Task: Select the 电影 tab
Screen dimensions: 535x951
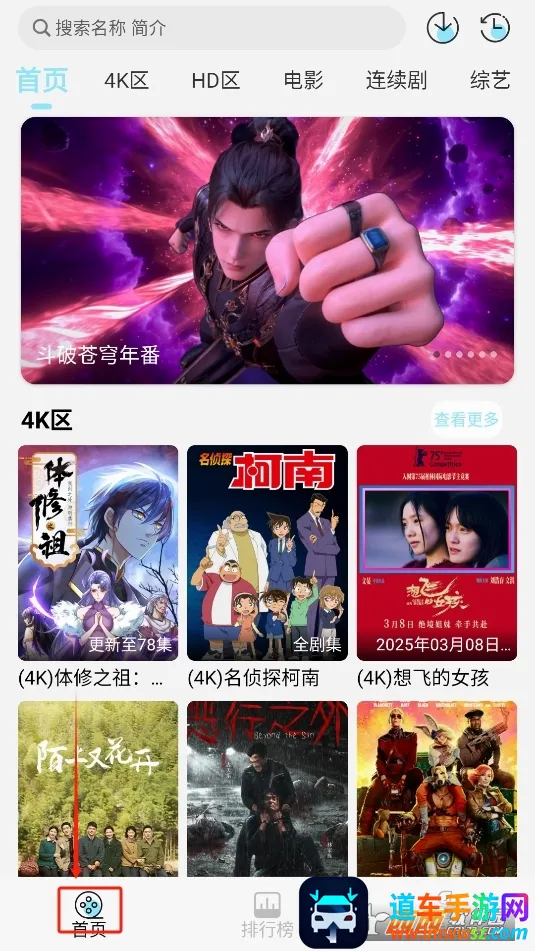Action: pyautogui.click(x=304, y=80)
